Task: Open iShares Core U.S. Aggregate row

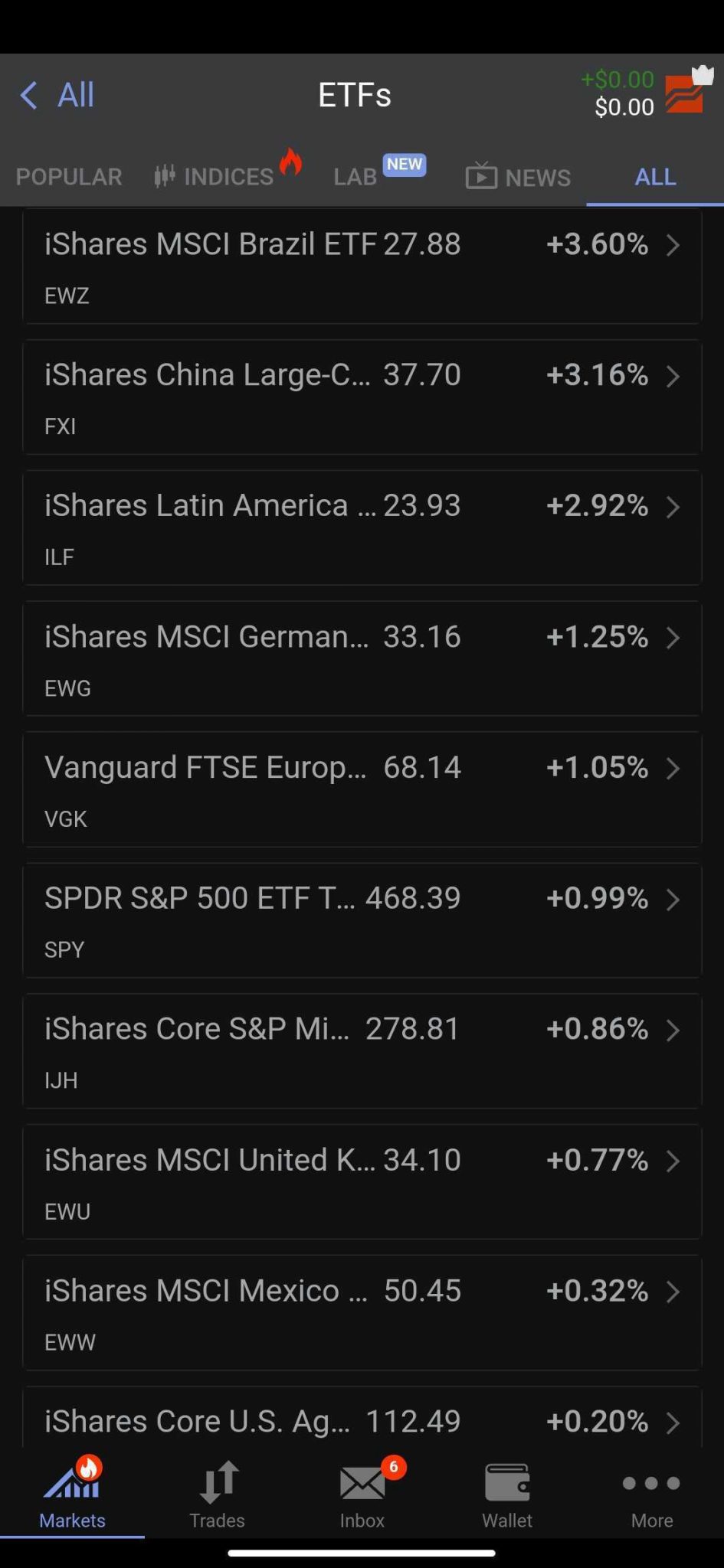Action: point(362,1417)
